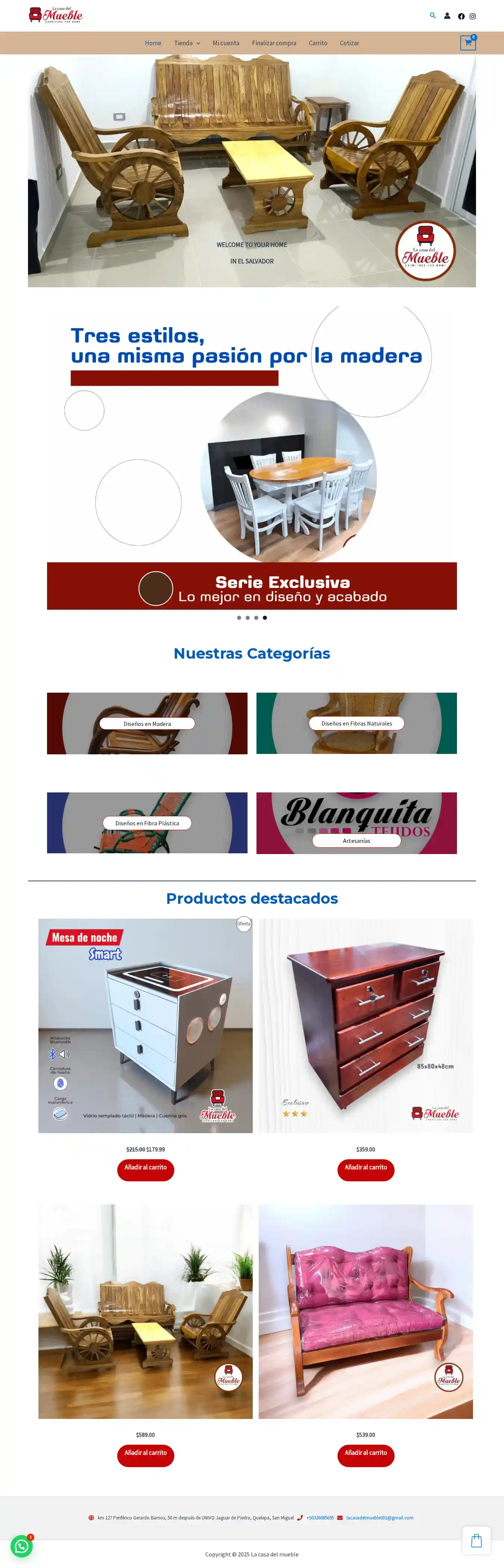This screenshot has height=1568, width=504.
Task: Visit the Facebook page icon
Action: pos(461,16)
